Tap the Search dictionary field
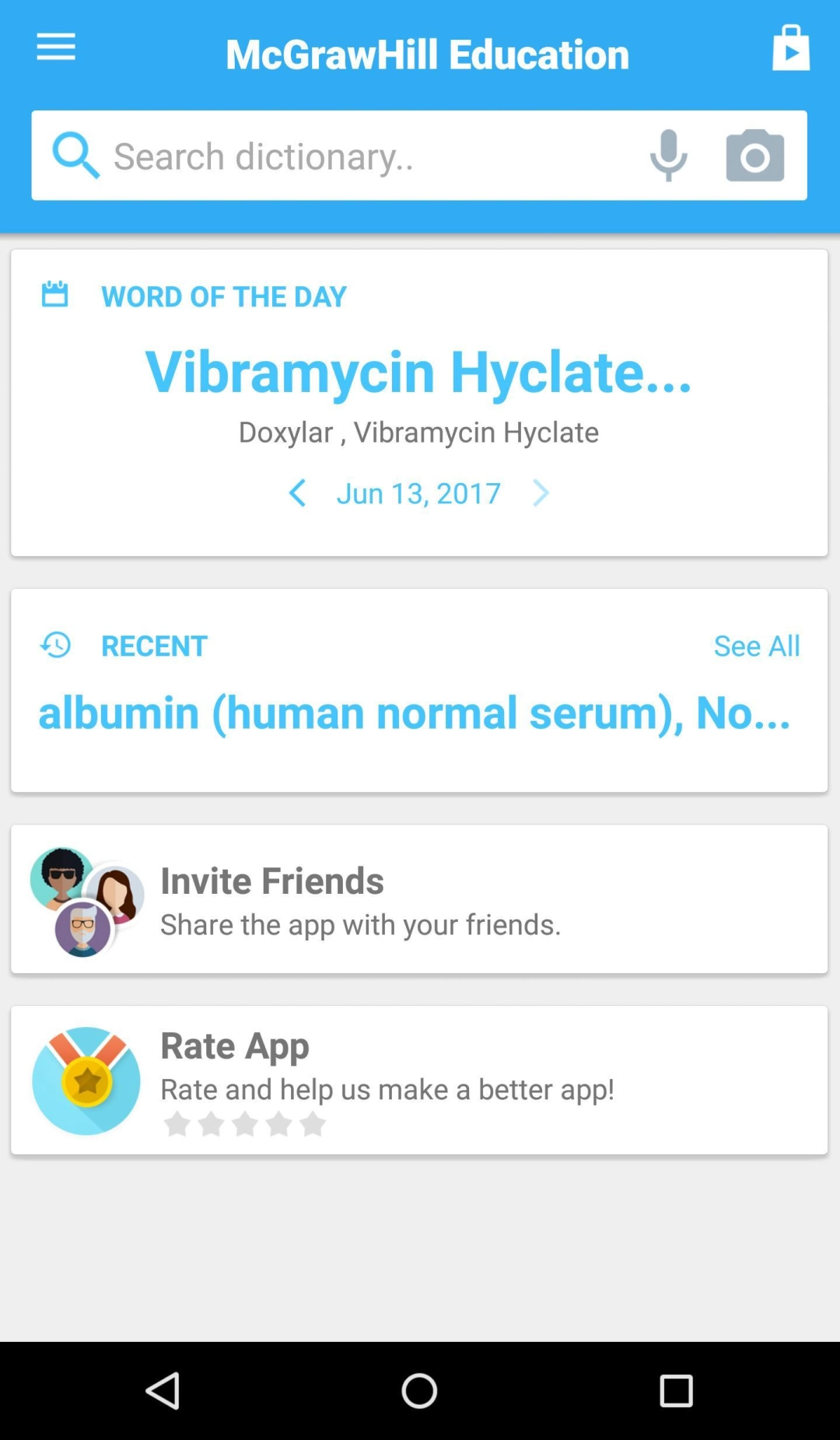The height and width of the screenshot is (1440, 840). (366, 156)
